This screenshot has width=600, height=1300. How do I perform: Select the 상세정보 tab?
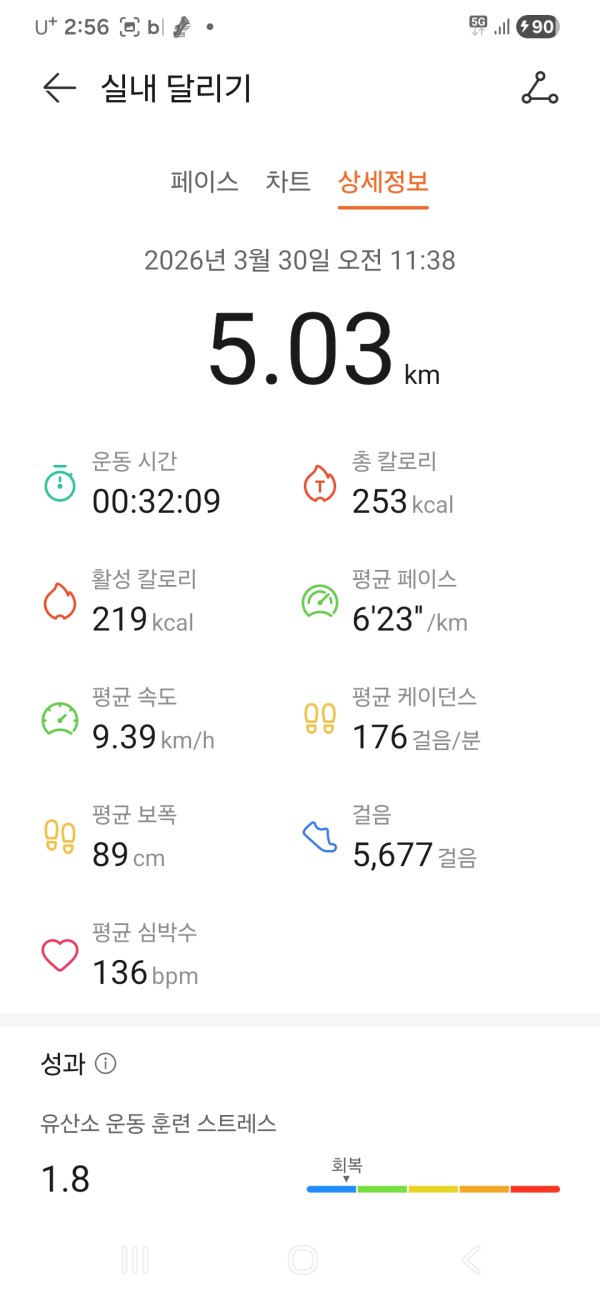tap(383, 182)
